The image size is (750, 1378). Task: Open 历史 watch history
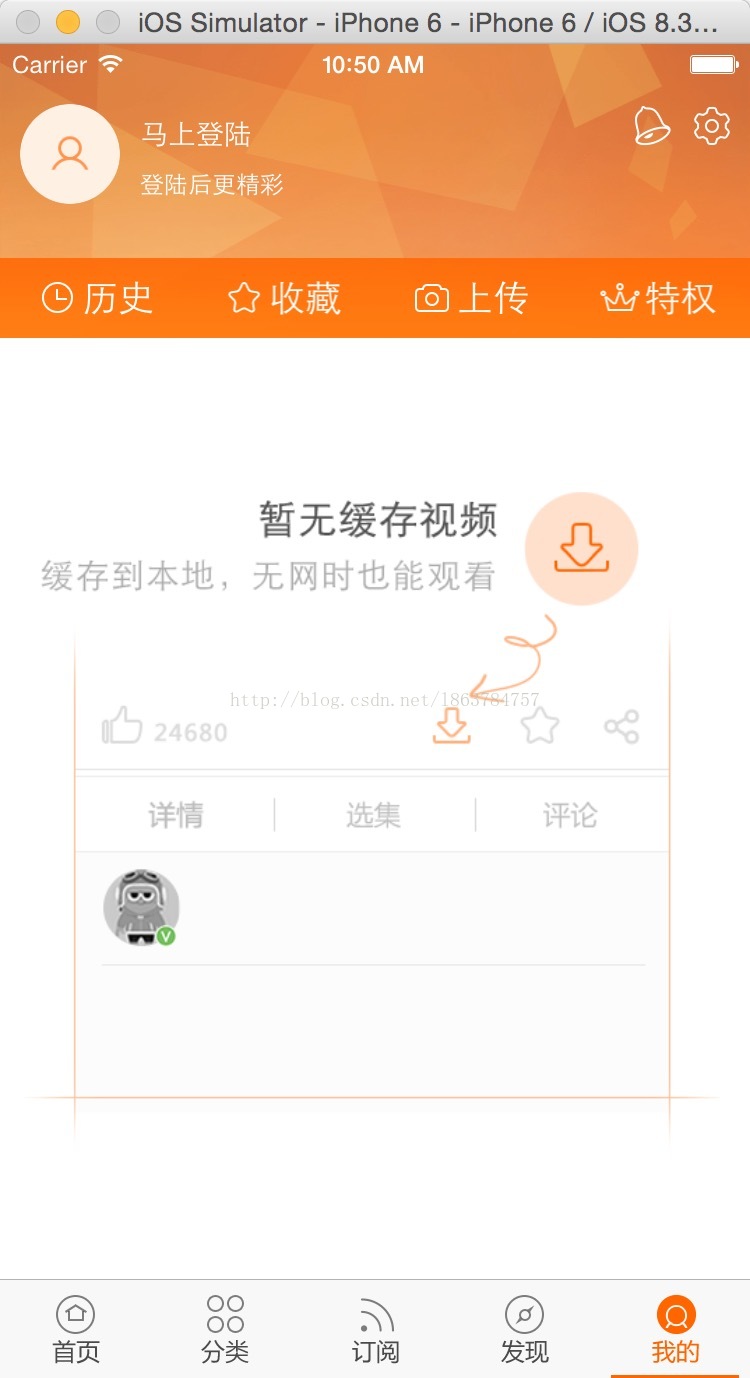(x=97, y=298)
